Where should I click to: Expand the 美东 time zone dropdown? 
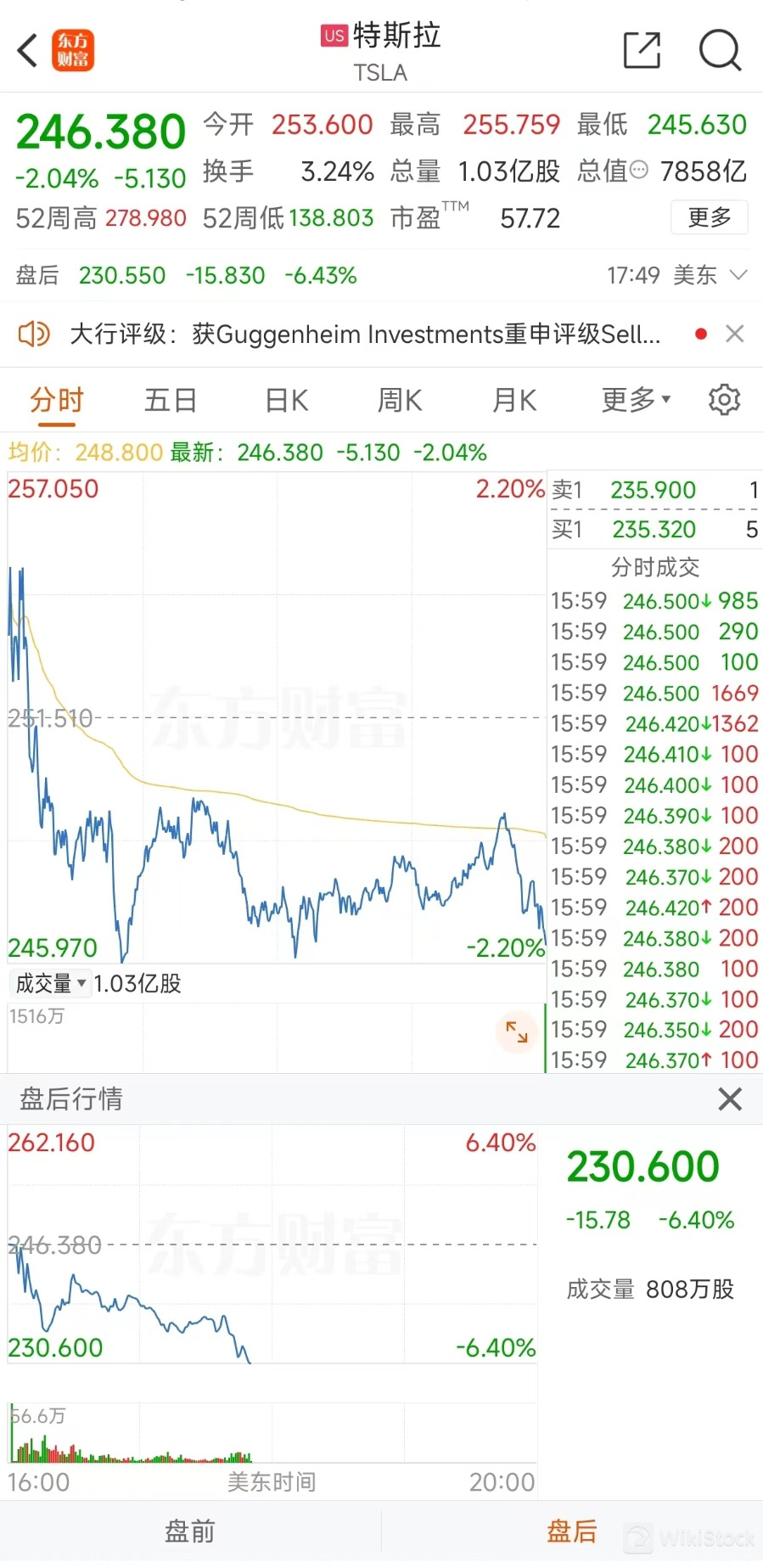[738, 275]
